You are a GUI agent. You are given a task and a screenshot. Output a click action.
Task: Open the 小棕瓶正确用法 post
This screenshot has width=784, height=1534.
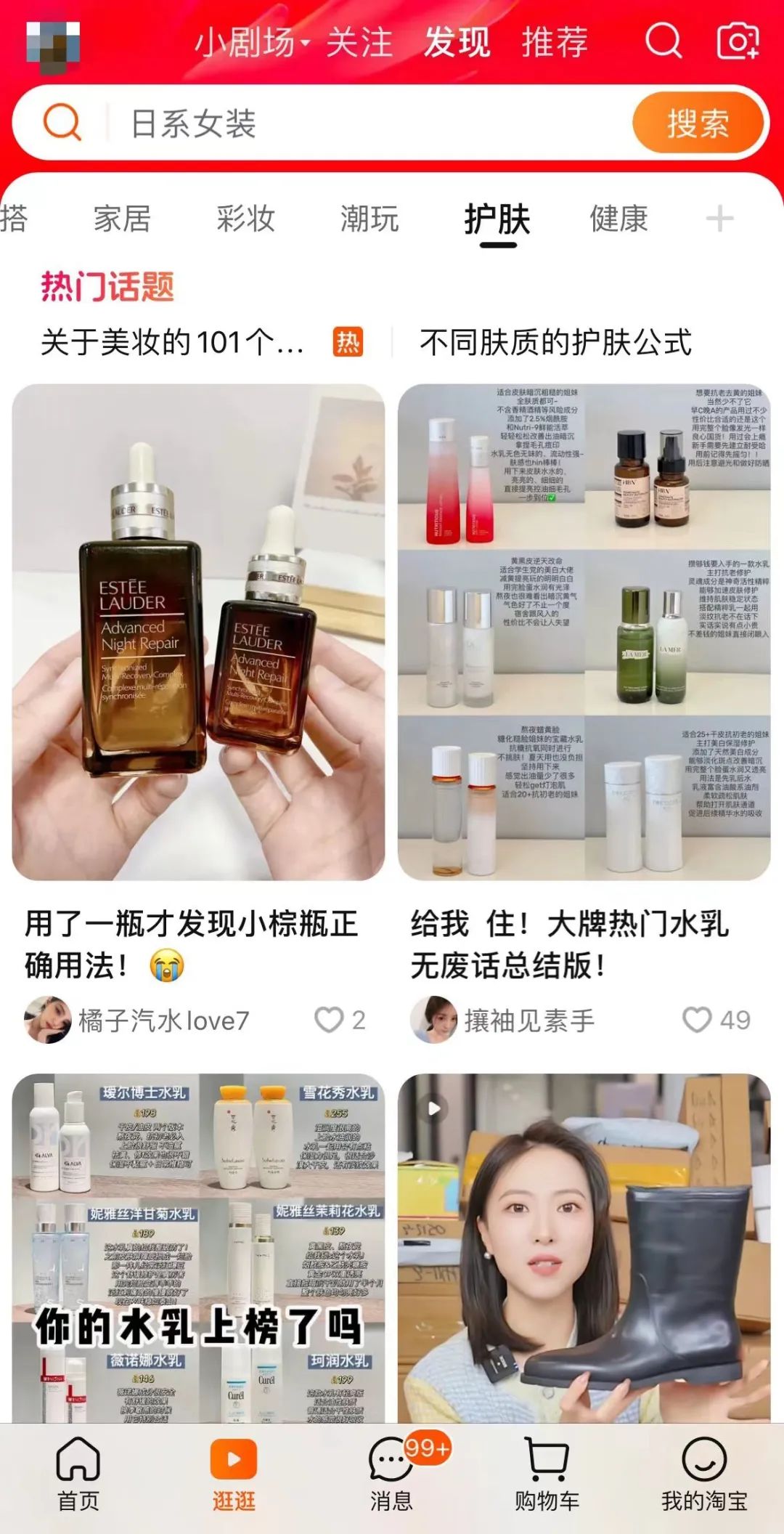198,632
